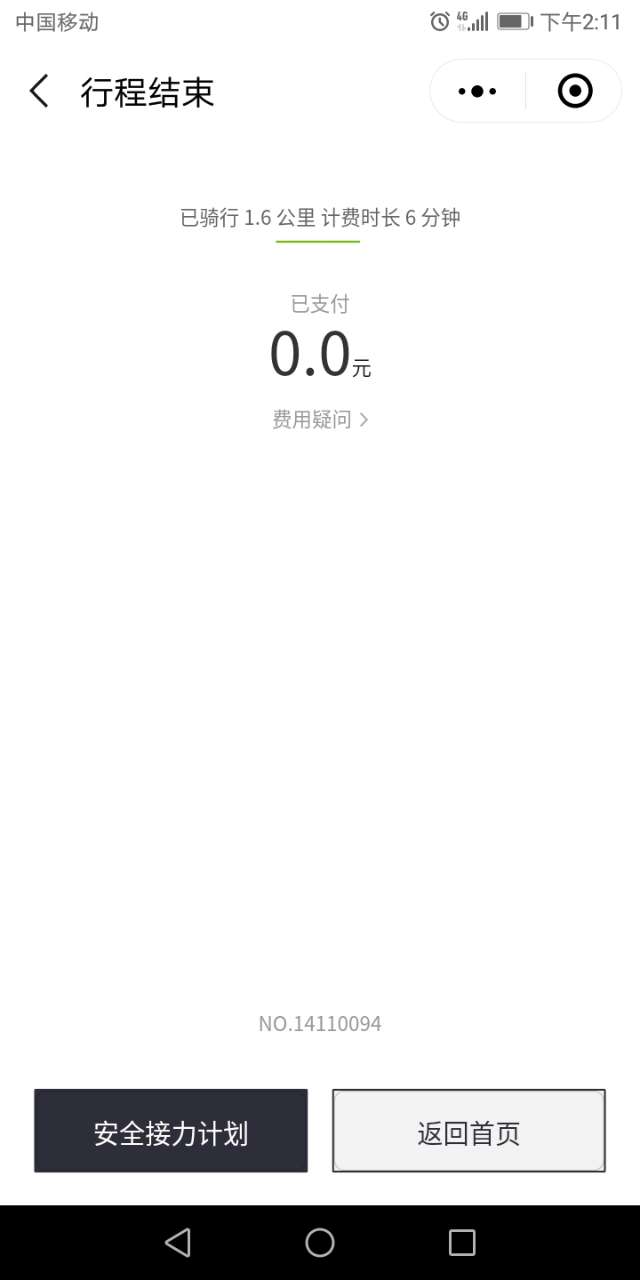640x1280 pixels.
Task: Tap the system home button
Action: (x=320, y=1242)
